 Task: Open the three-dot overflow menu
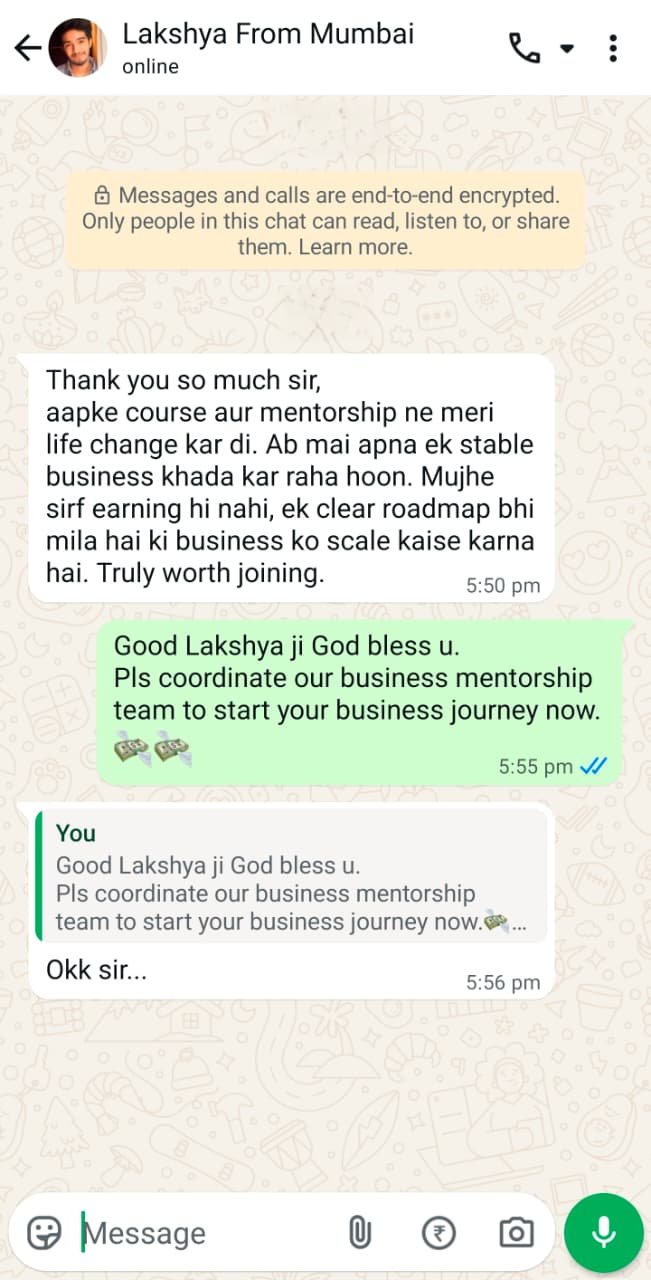tap(613, 47)
